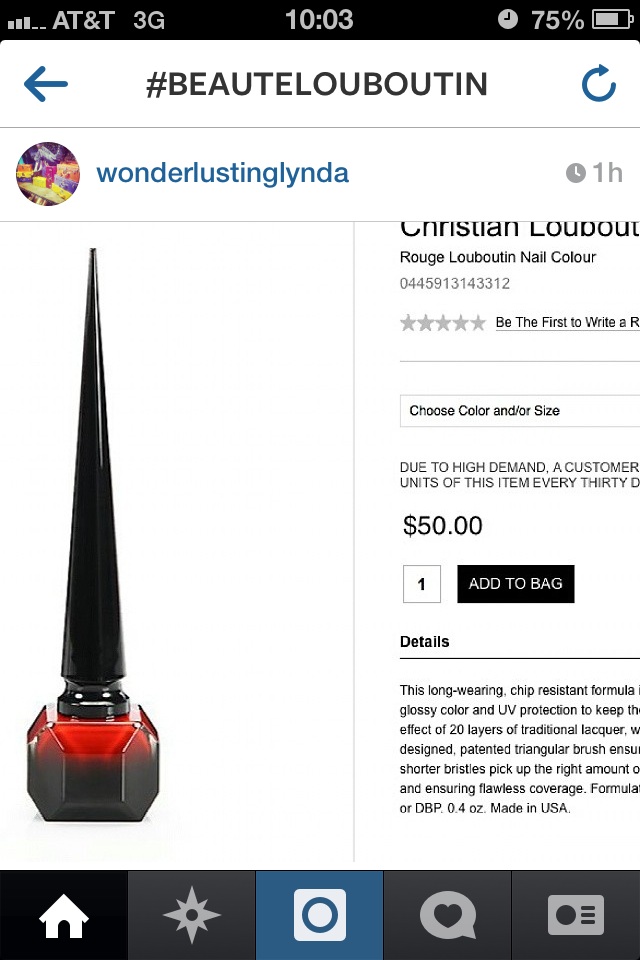Switch to the Explore tab
This screenshot has width=640, height=960.
(x=192, y=915)
